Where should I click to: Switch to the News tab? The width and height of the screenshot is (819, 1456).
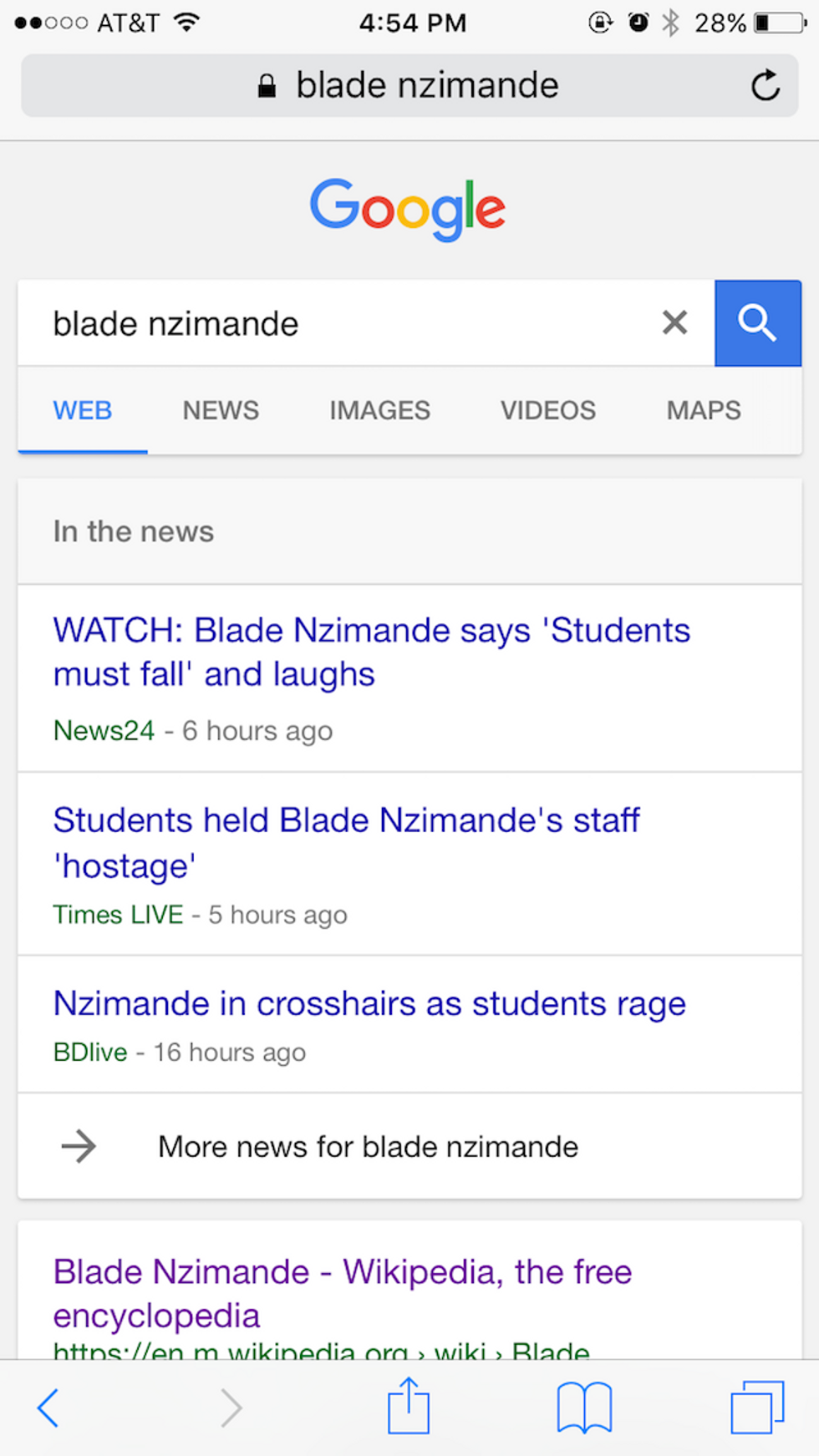tap(221, 410)
